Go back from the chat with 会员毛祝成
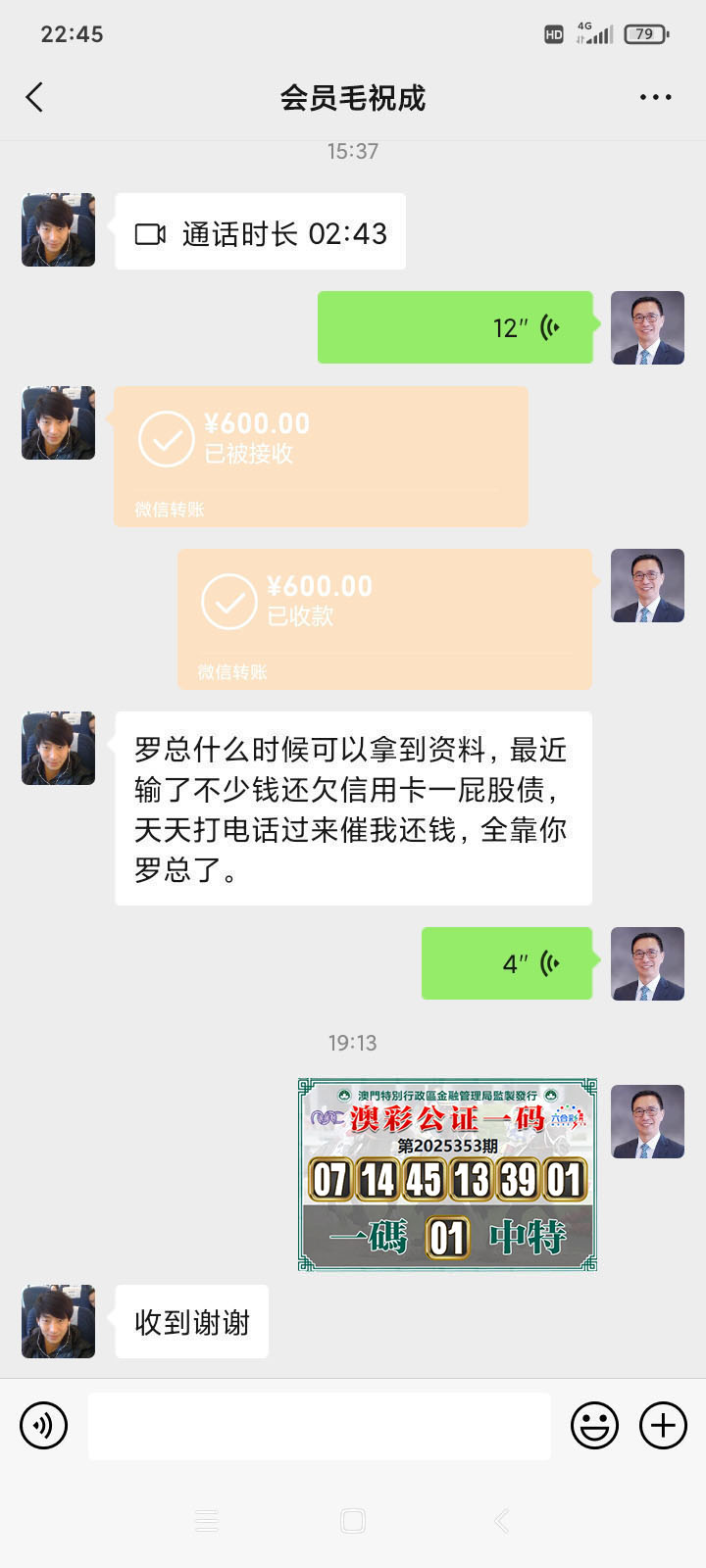 click(x=35, y=97)
